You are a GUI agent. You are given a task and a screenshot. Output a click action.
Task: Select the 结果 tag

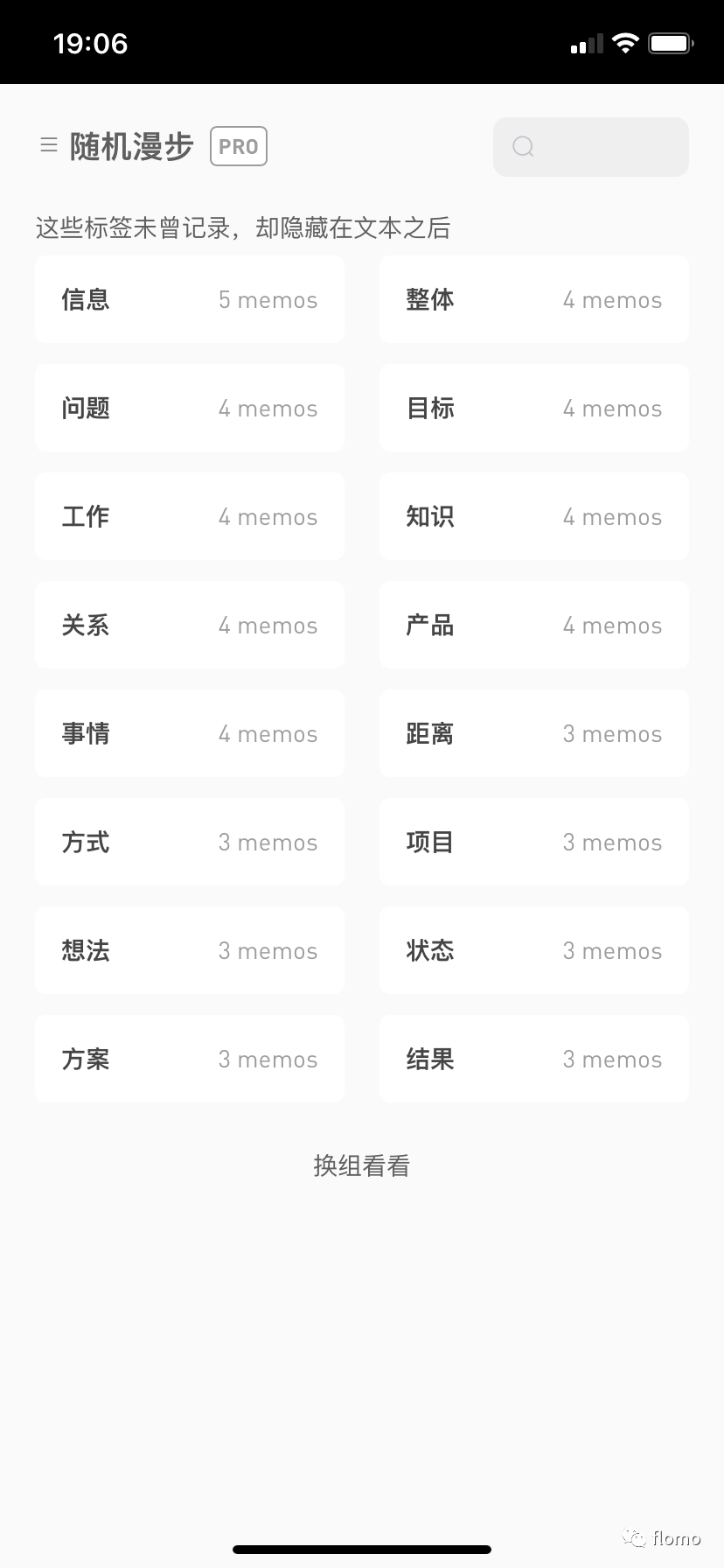[x=534, y=1059]
